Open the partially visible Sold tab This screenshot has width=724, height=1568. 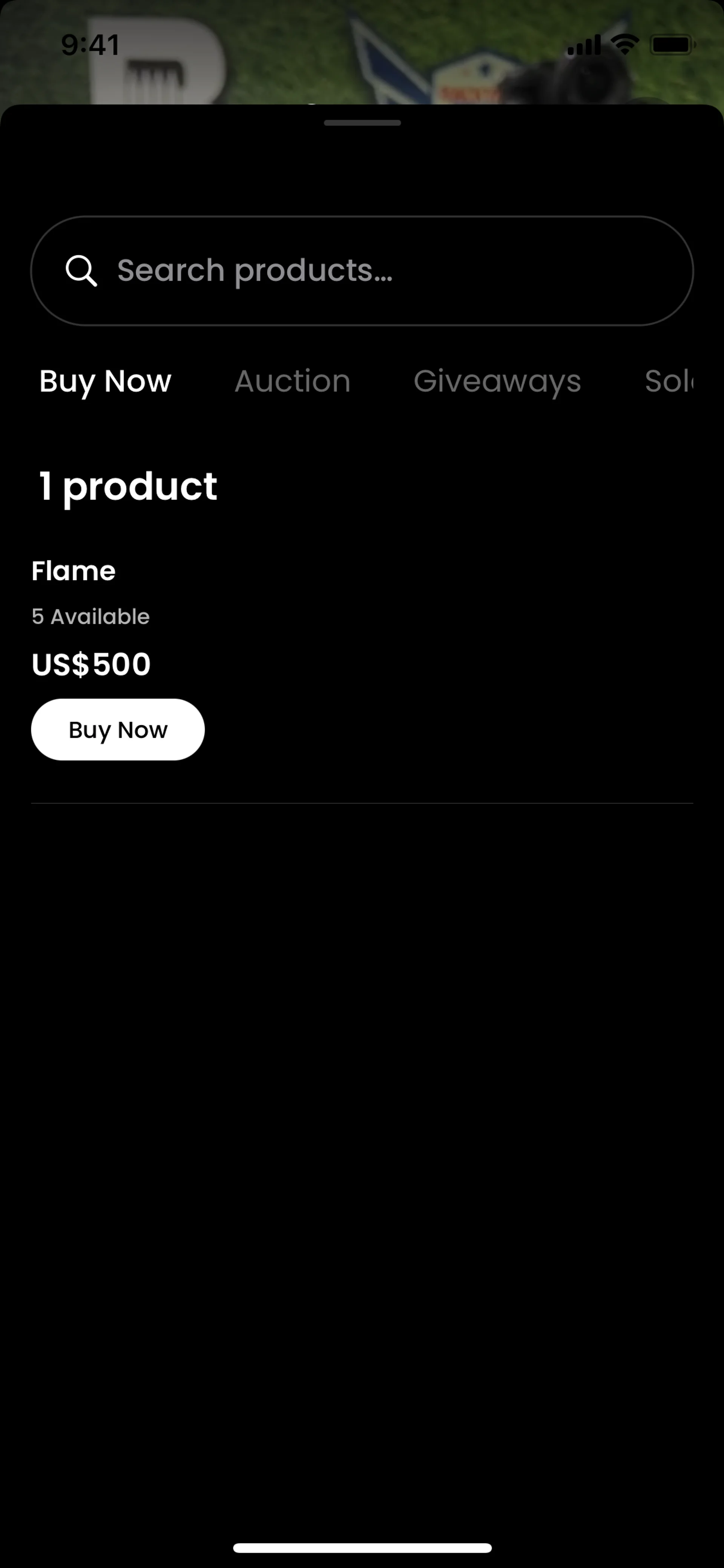pyautogui.click(x=668, y=381)
